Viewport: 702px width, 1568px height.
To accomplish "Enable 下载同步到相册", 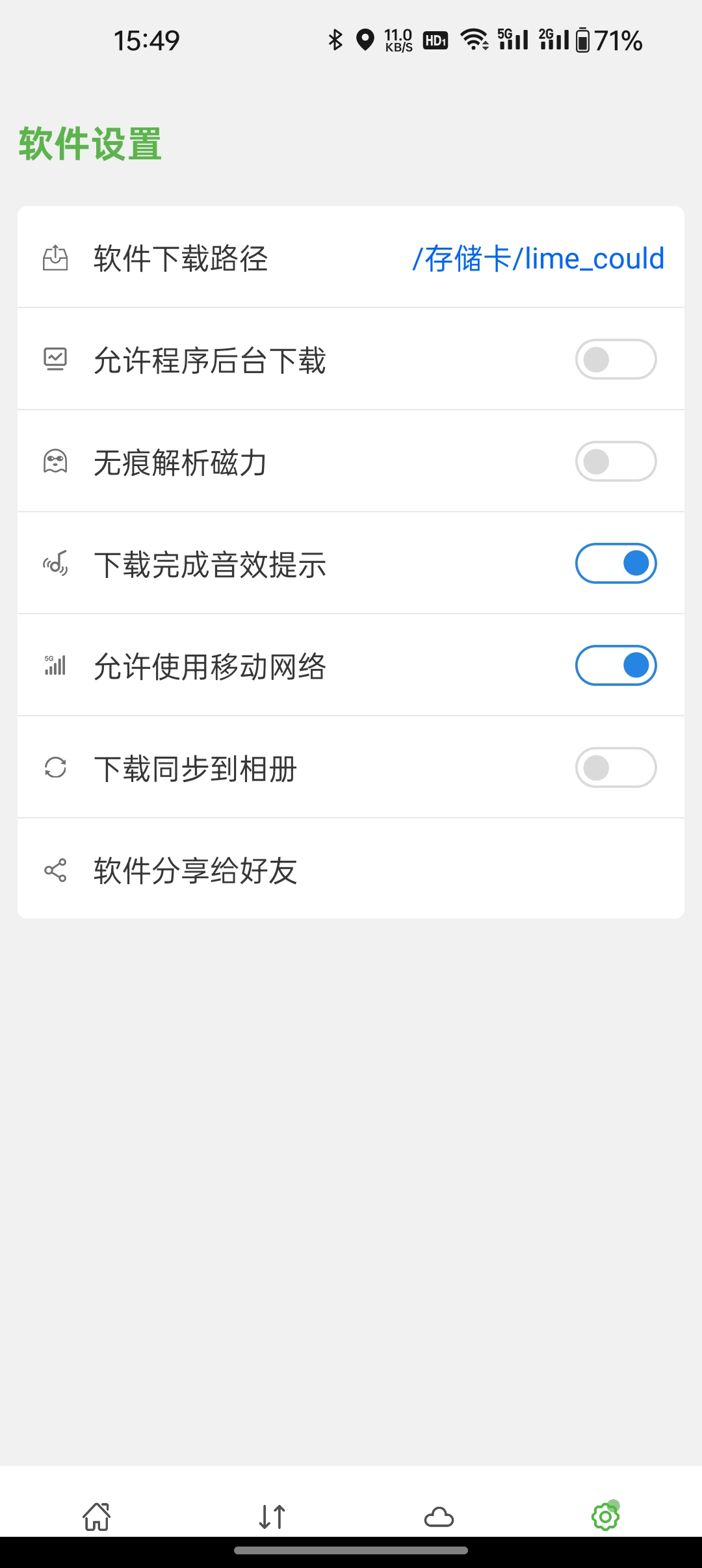I will point(616,767).
